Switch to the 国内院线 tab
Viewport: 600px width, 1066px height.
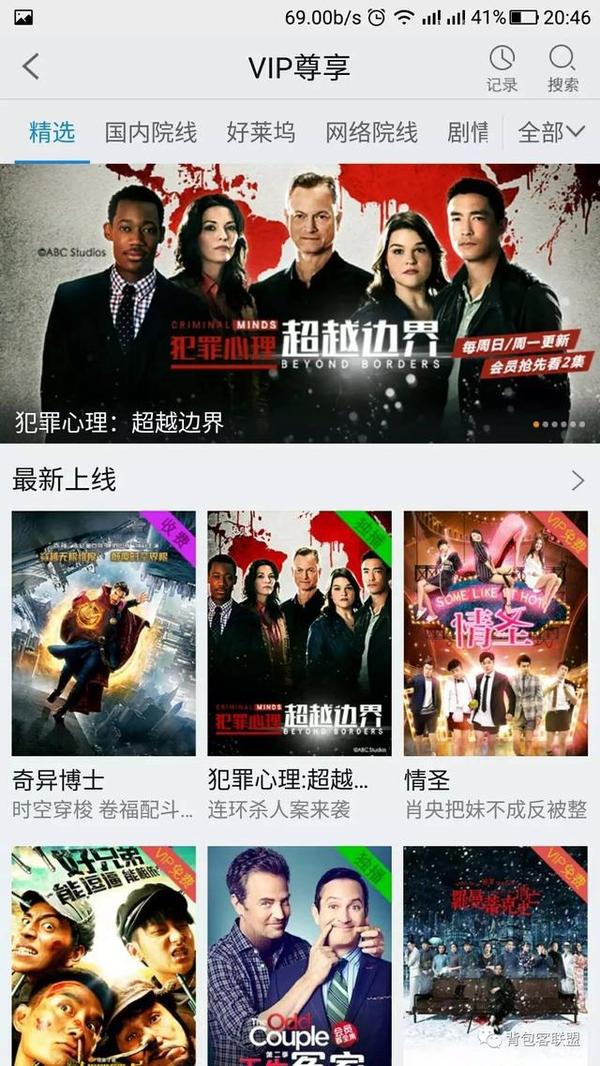151,132
